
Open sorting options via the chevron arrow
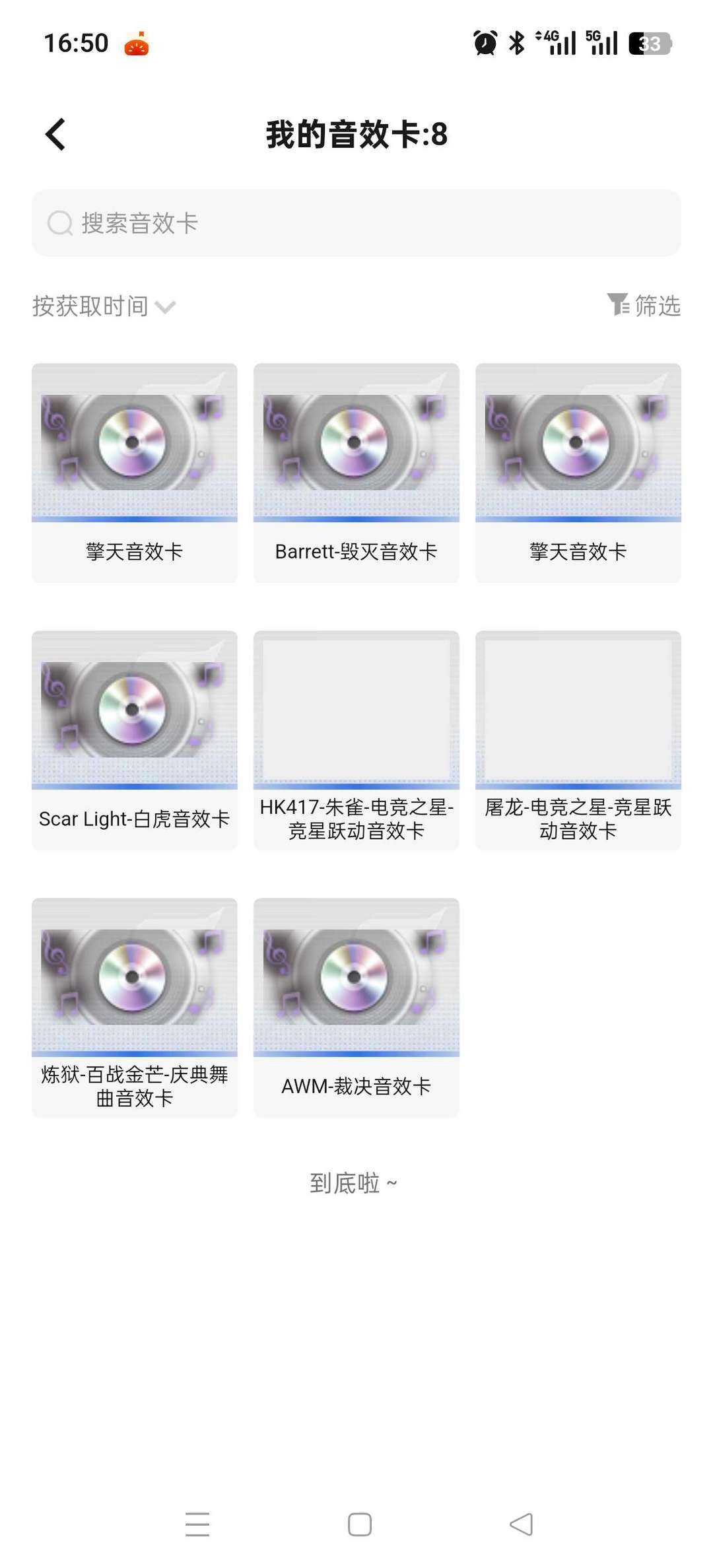165,306
